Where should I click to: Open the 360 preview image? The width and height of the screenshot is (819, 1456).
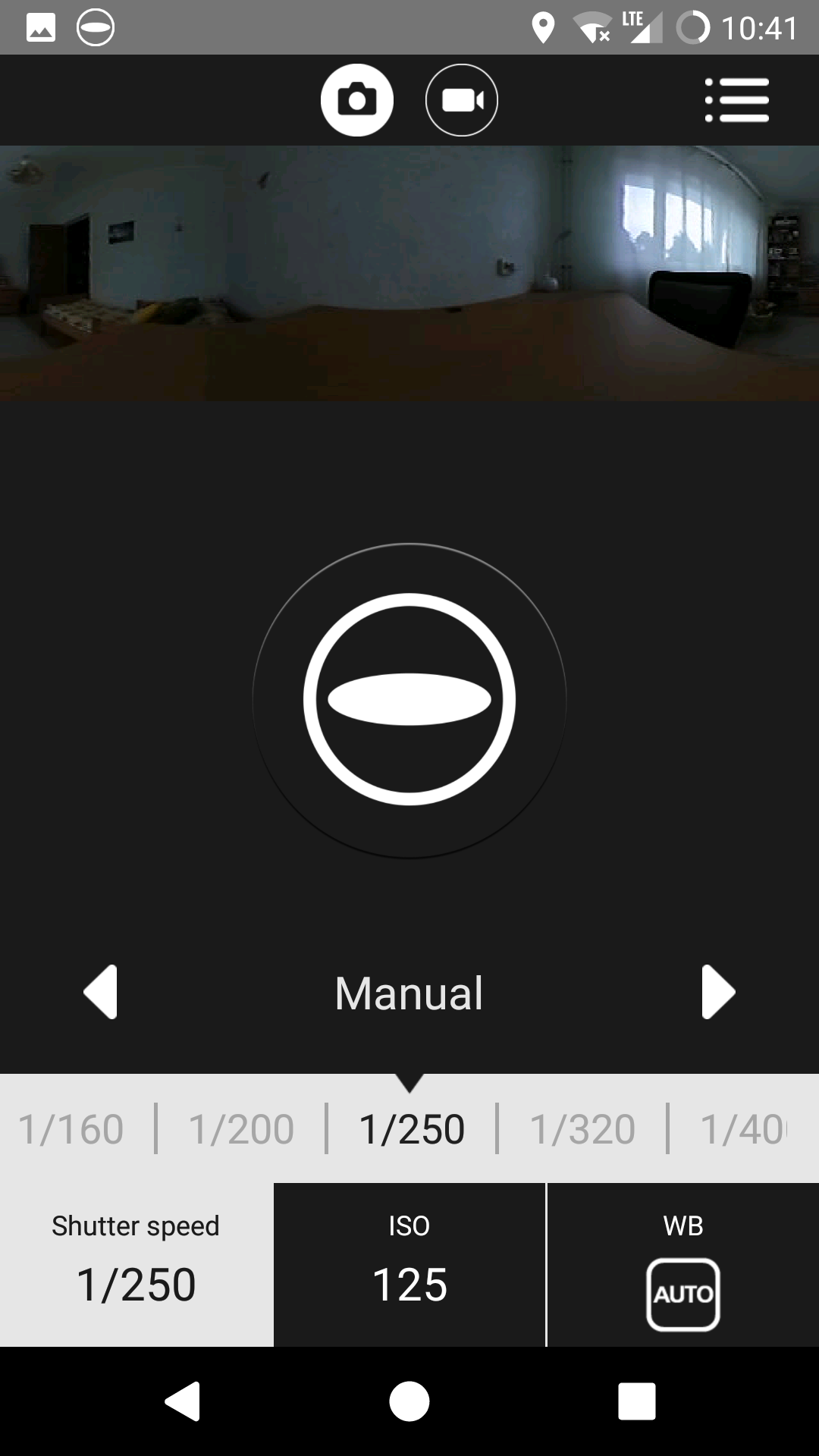(409, 273)
